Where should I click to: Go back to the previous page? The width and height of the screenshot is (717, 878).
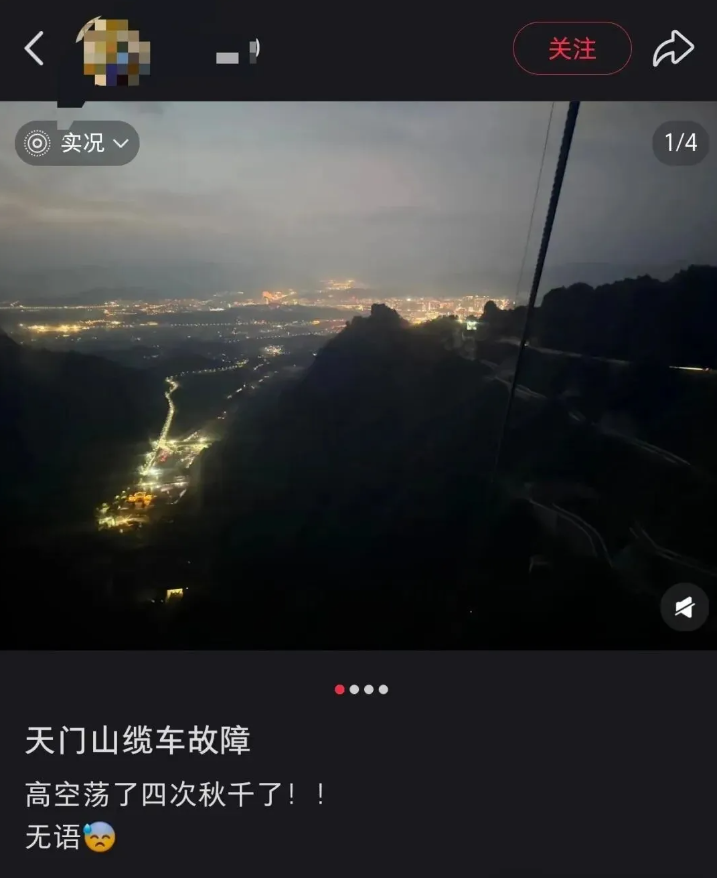click(x=35, y=48)
